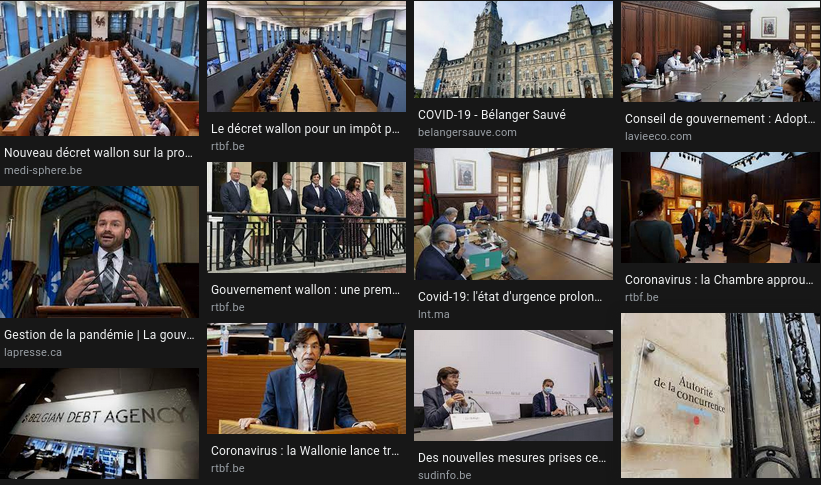Open 'Gouvernement wallon : une prem...' image result
Viewport: 821px width, 485px height.
306,217
